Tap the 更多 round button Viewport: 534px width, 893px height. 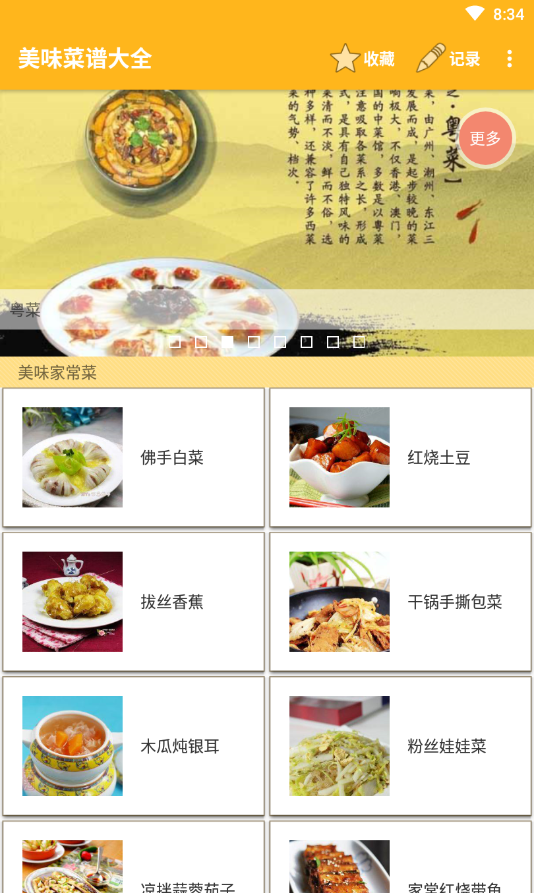tap(485, 138)
